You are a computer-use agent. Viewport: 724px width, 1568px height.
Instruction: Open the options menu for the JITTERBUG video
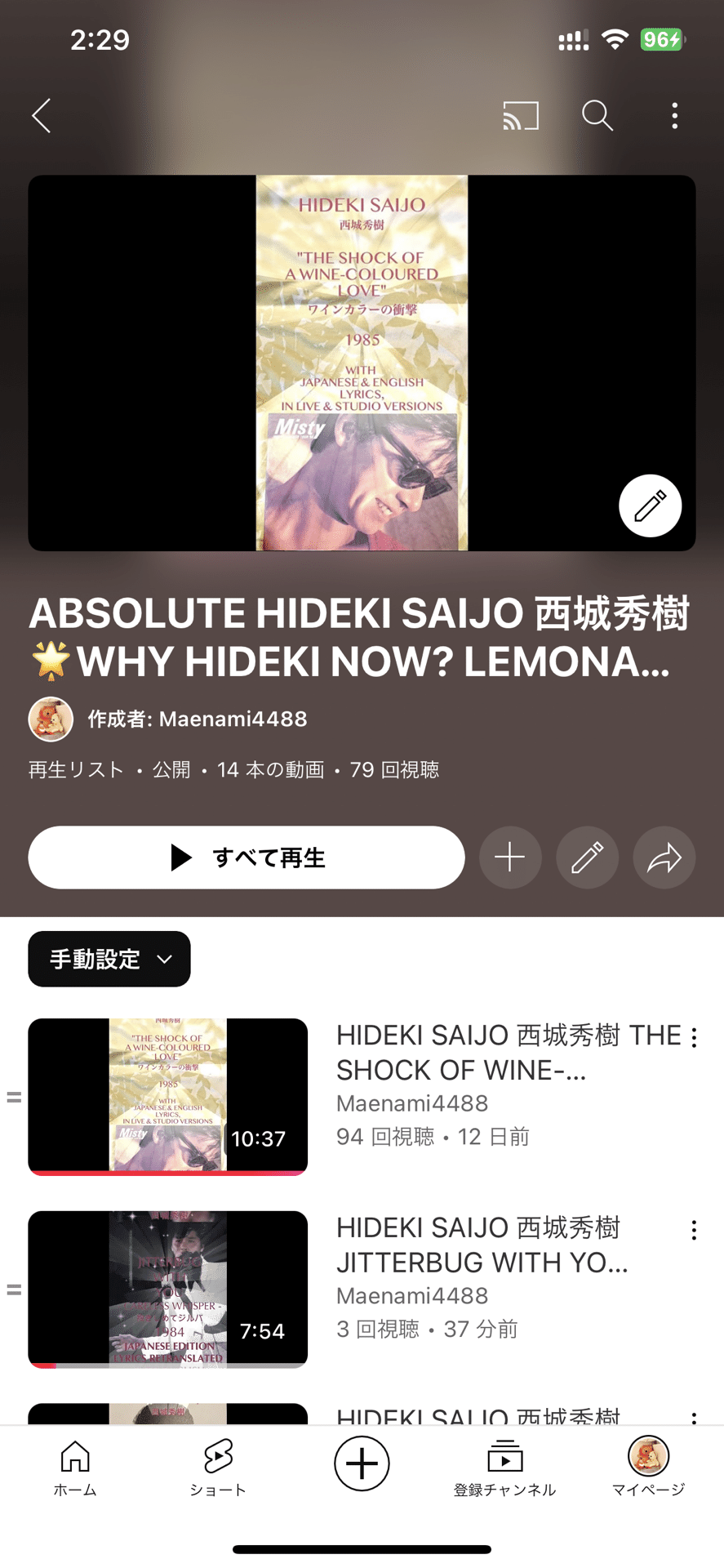point(694,1230)
